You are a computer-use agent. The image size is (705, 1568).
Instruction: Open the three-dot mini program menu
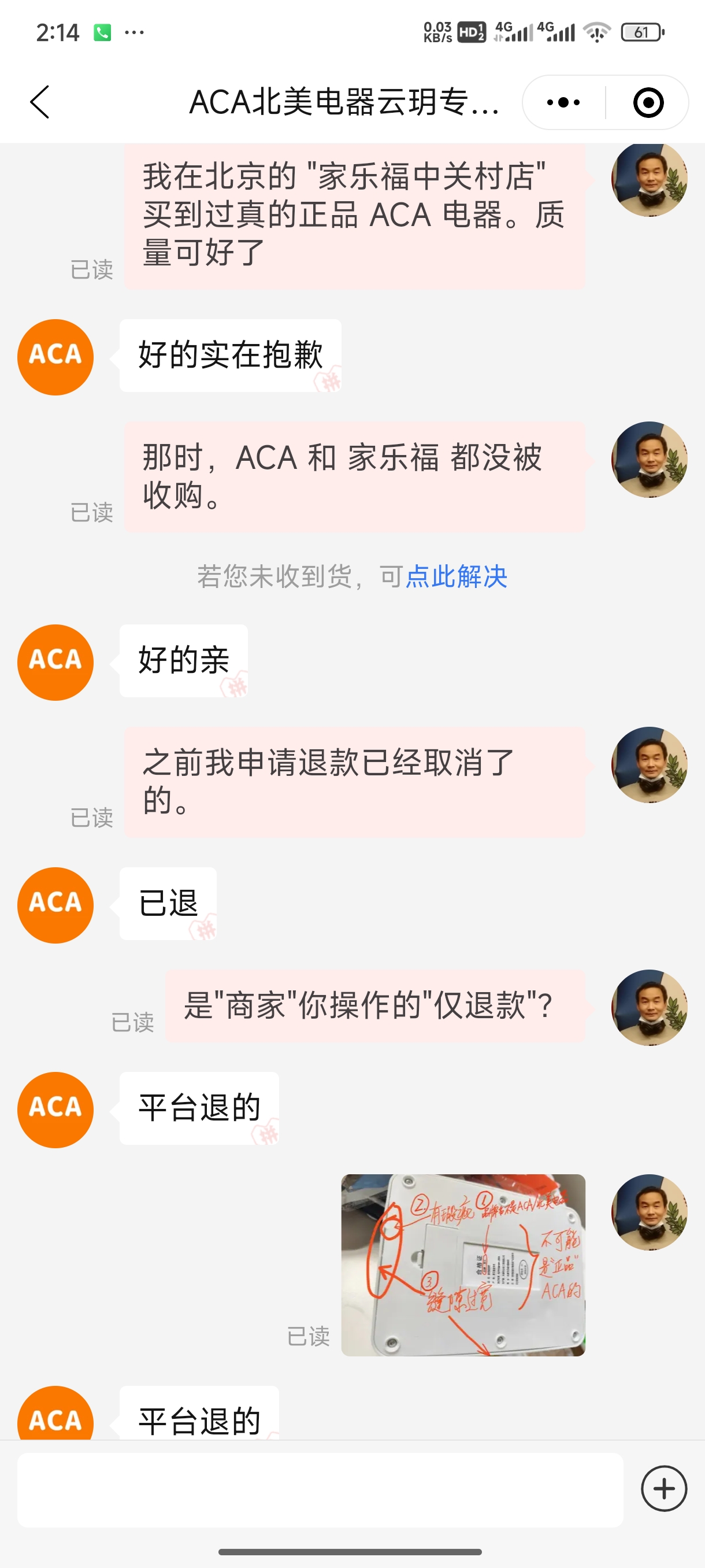(x=563, y=102)
